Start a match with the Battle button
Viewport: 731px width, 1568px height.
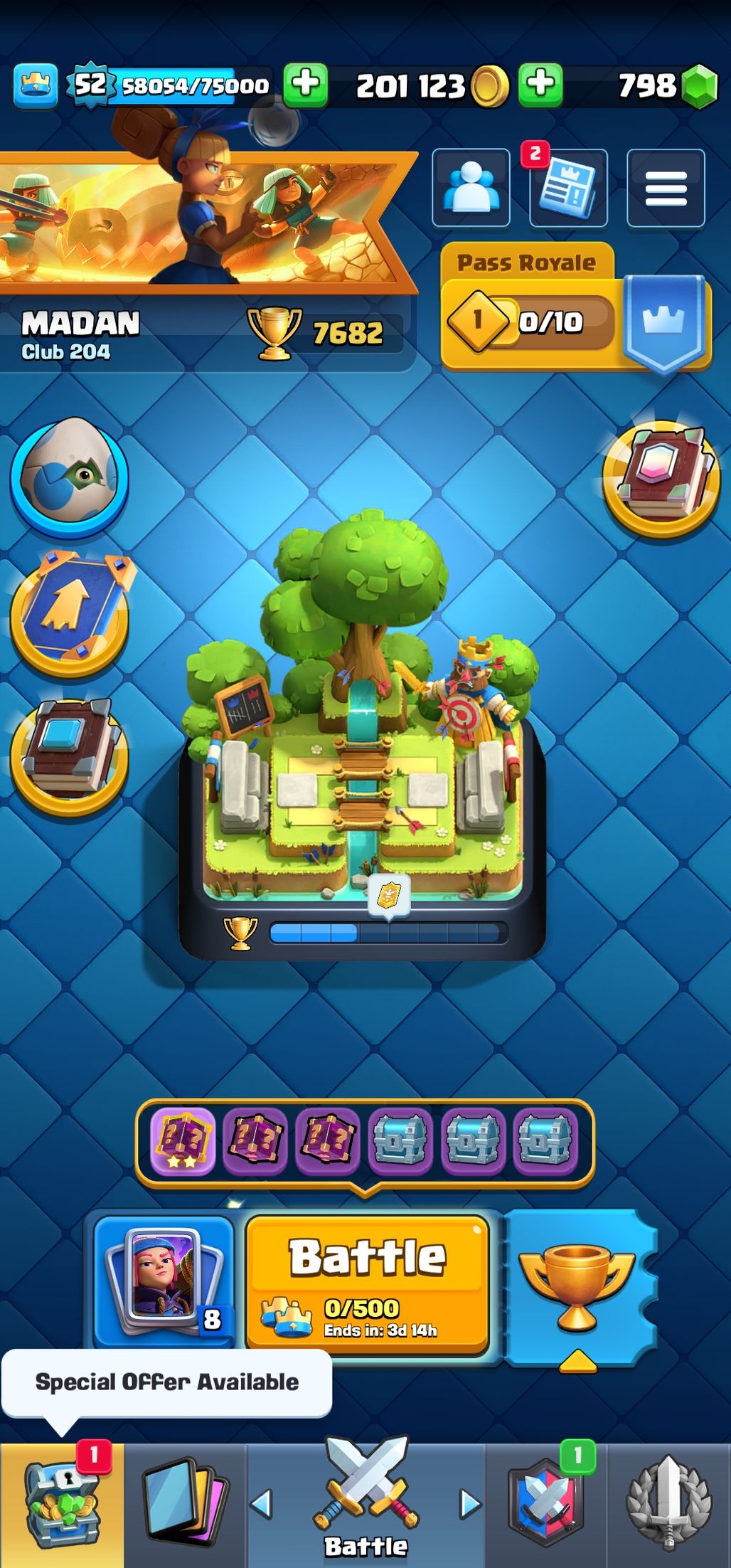click(367, 1282)
